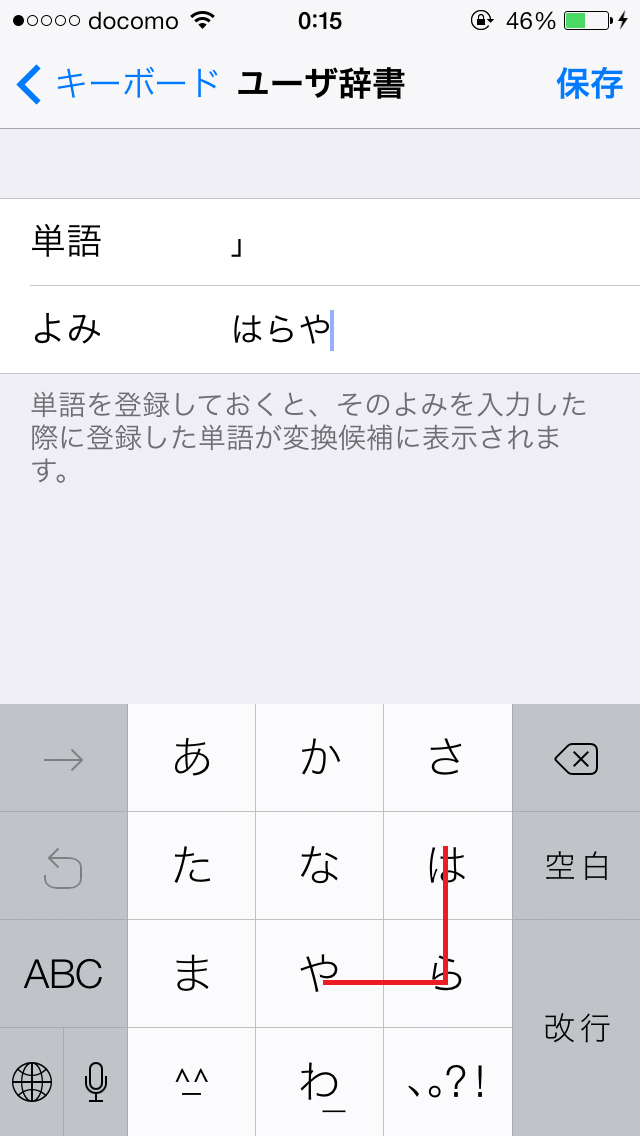Image resolution: width=640 pixels, height=1136 pixels.
Task: Type the さ key
Action: point(447,758)
